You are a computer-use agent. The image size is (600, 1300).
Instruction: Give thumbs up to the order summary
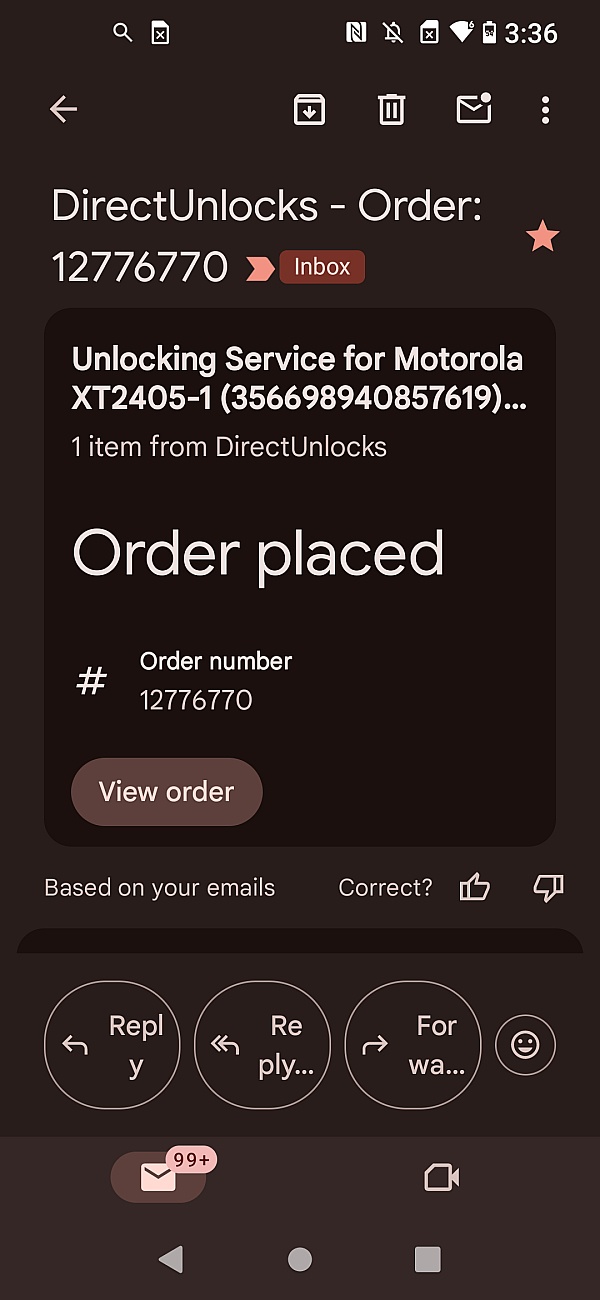[474, 887]
